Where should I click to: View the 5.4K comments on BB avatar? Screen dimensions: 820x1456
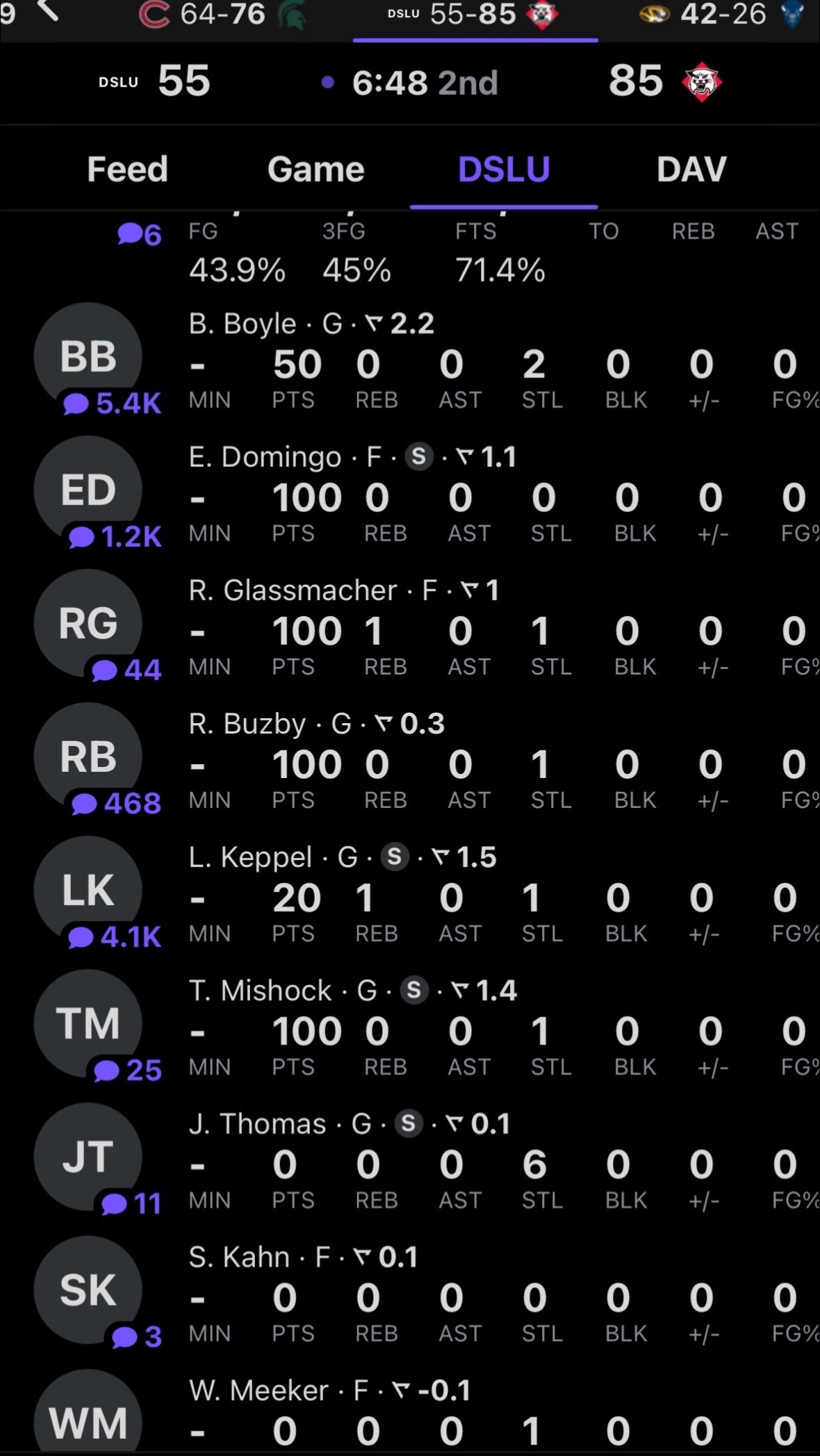112,403
